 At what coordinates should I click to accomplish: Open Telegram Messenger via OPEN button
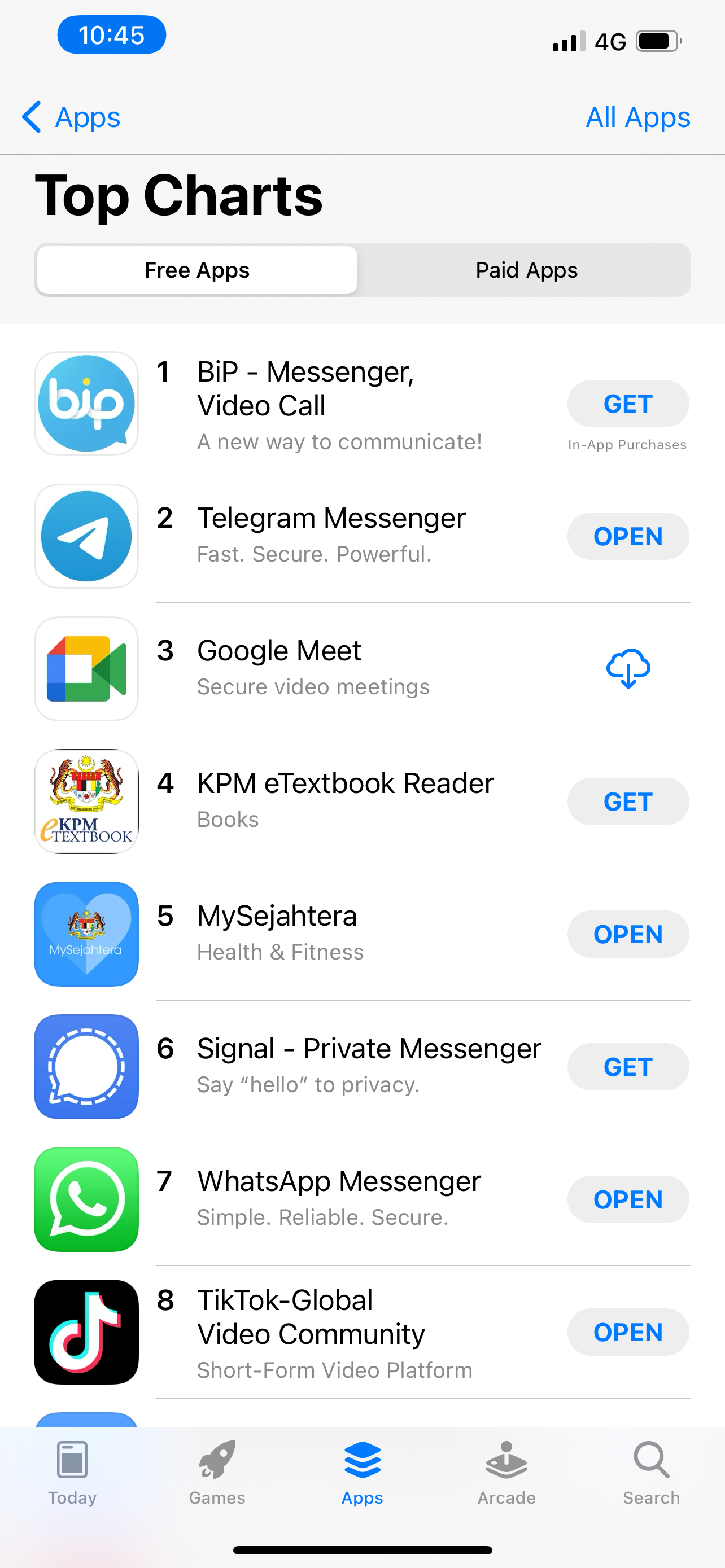(x=628, y=536)
